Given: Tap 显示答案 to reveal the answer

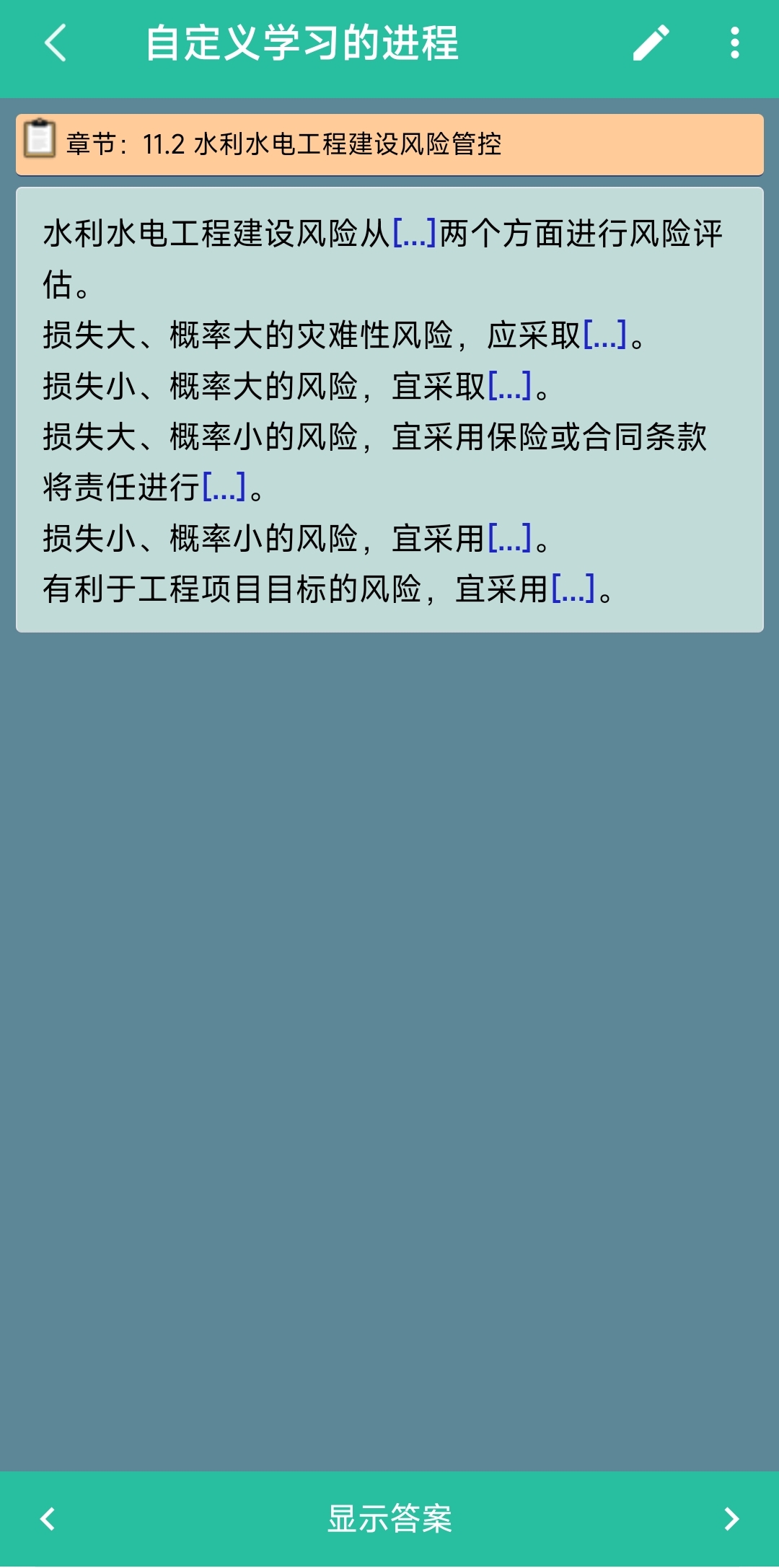Looking at the screenshot, I should coord(389,1518).
